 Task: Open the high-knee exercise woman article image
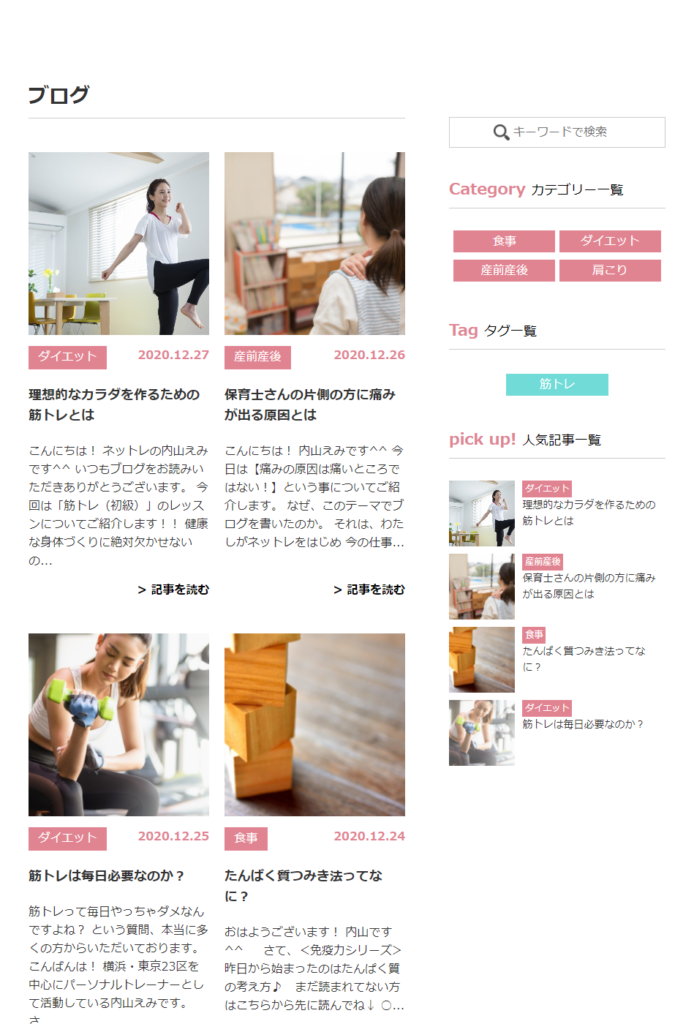118,243
